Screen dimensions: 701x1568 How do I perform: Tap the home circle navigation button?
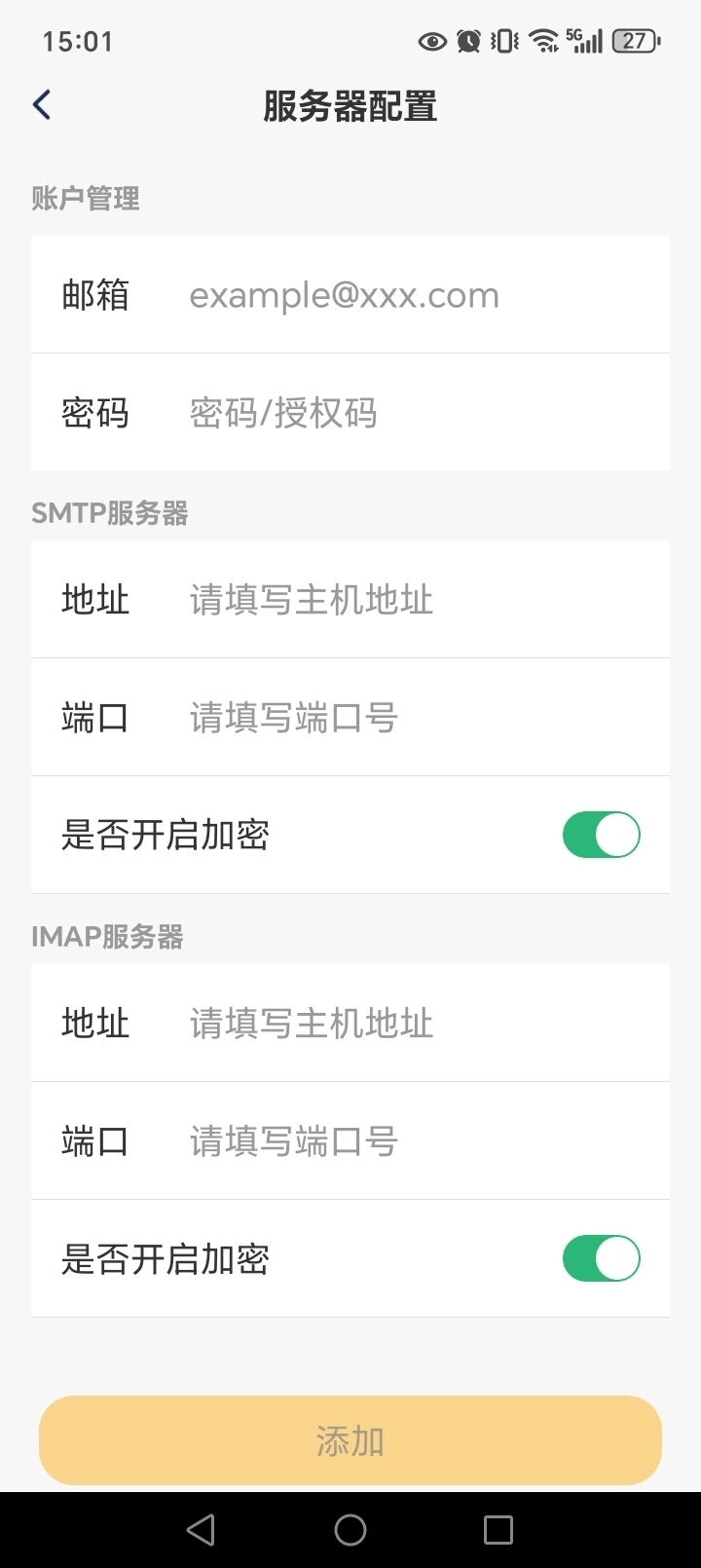tap(350, 1529)
